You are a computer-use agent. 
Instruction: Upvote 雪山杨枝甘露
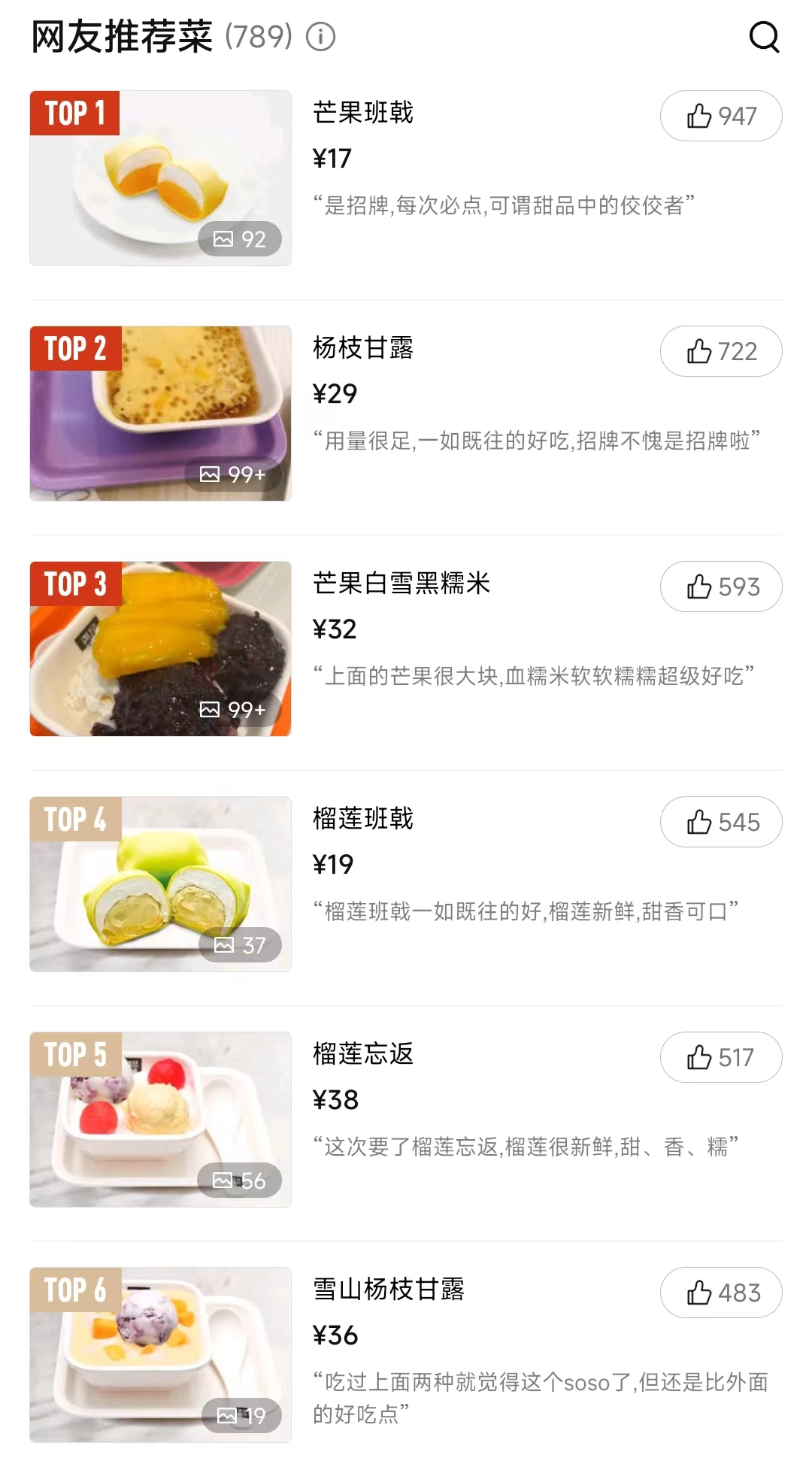(x=721, y=1293)
